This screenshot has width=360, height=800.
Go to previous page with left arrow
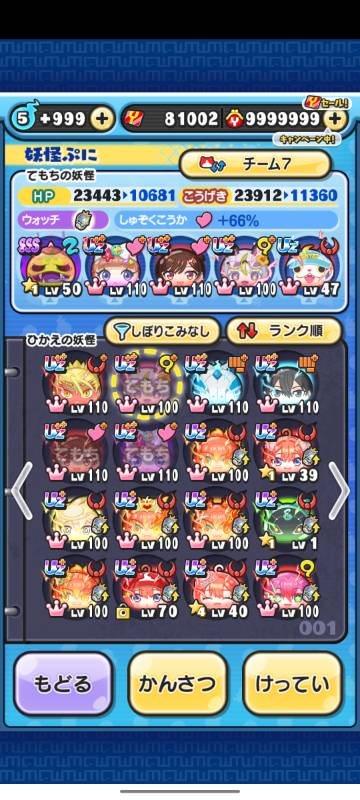tap(21, 490)
